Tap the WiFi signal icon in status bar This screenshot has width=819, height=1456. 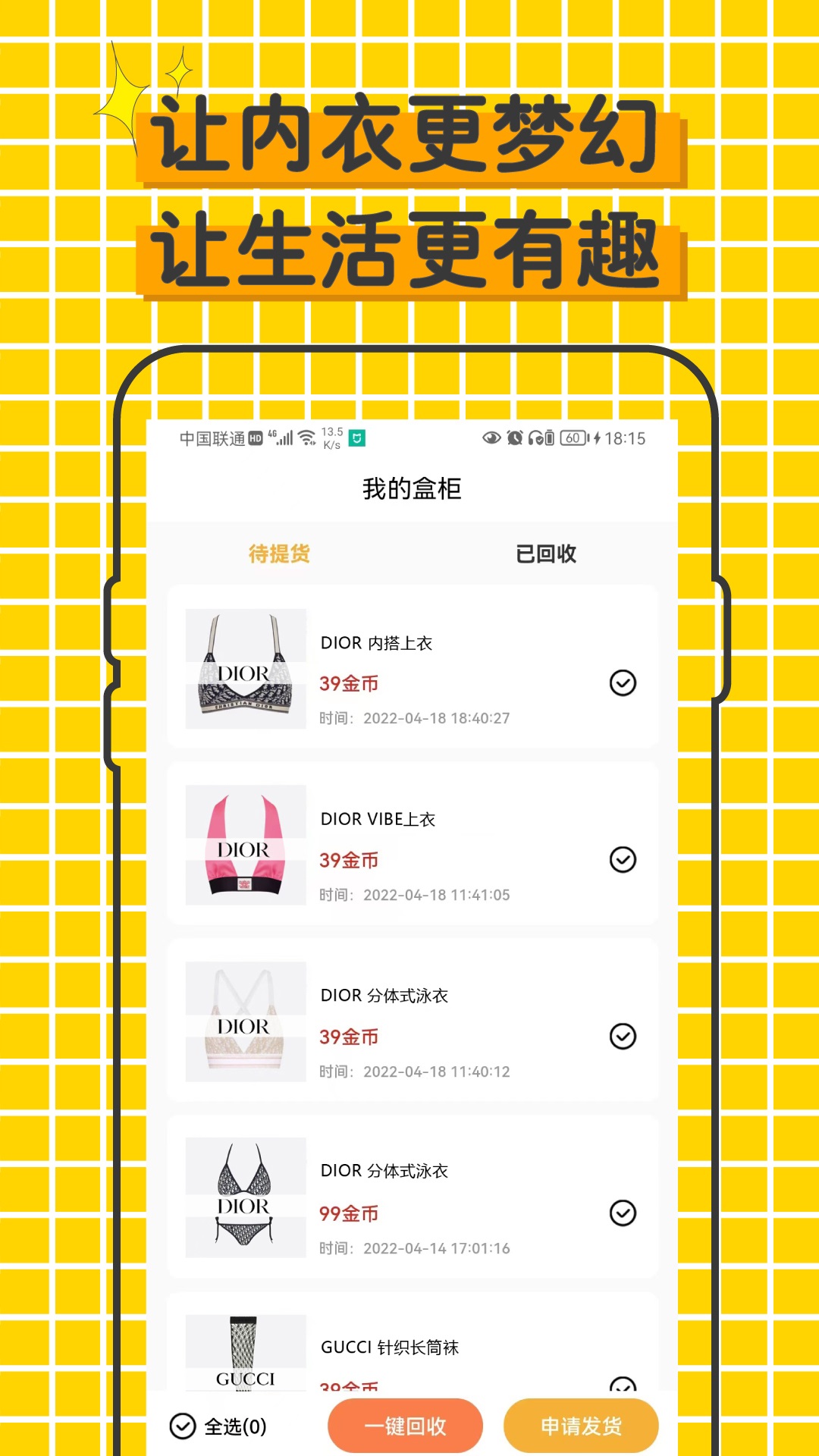306,436
